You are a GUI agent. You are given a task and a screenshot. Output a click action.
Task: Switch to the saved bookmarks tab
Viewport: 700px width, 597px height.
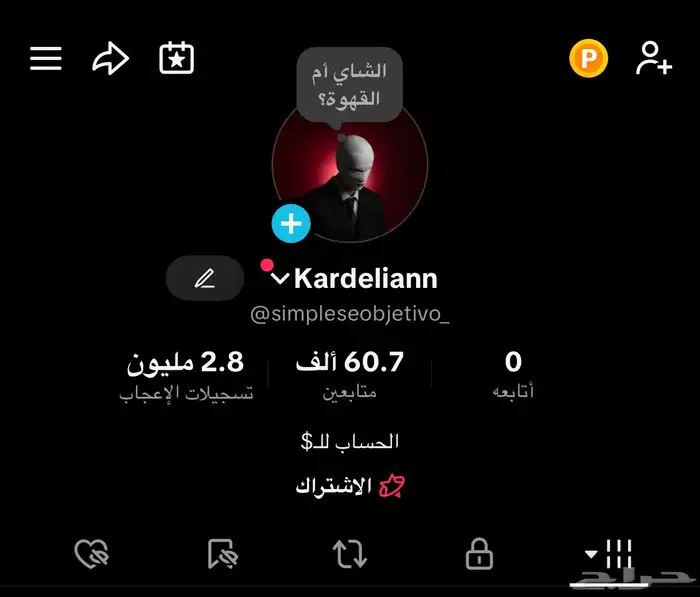[x=221, y=553]
